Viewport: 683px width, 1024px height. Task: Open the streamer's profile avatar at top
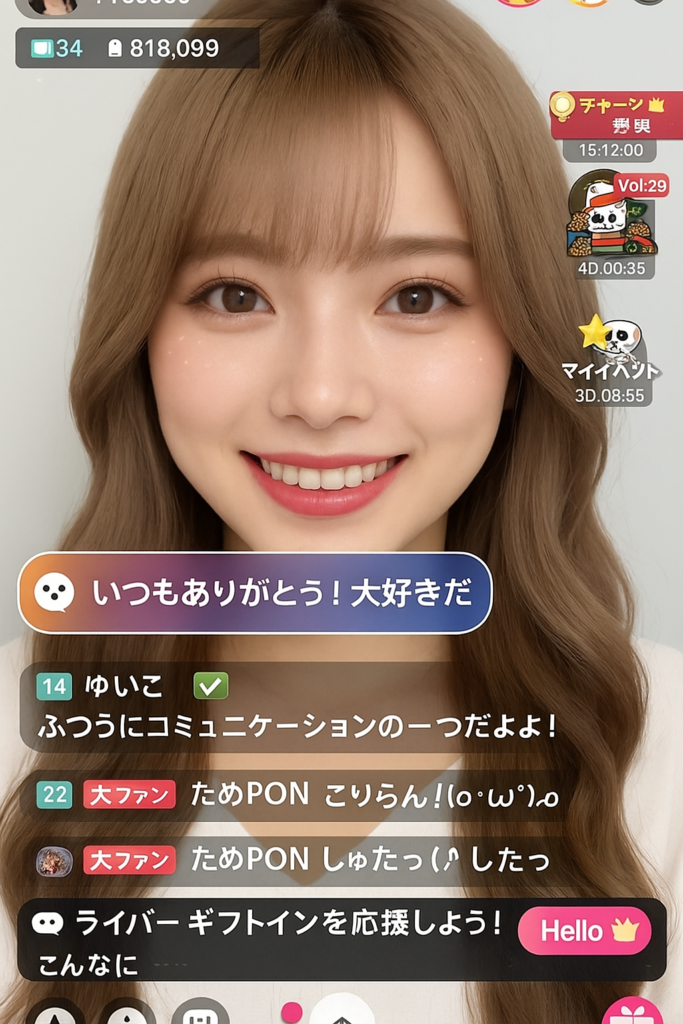(x=52, y=5)
